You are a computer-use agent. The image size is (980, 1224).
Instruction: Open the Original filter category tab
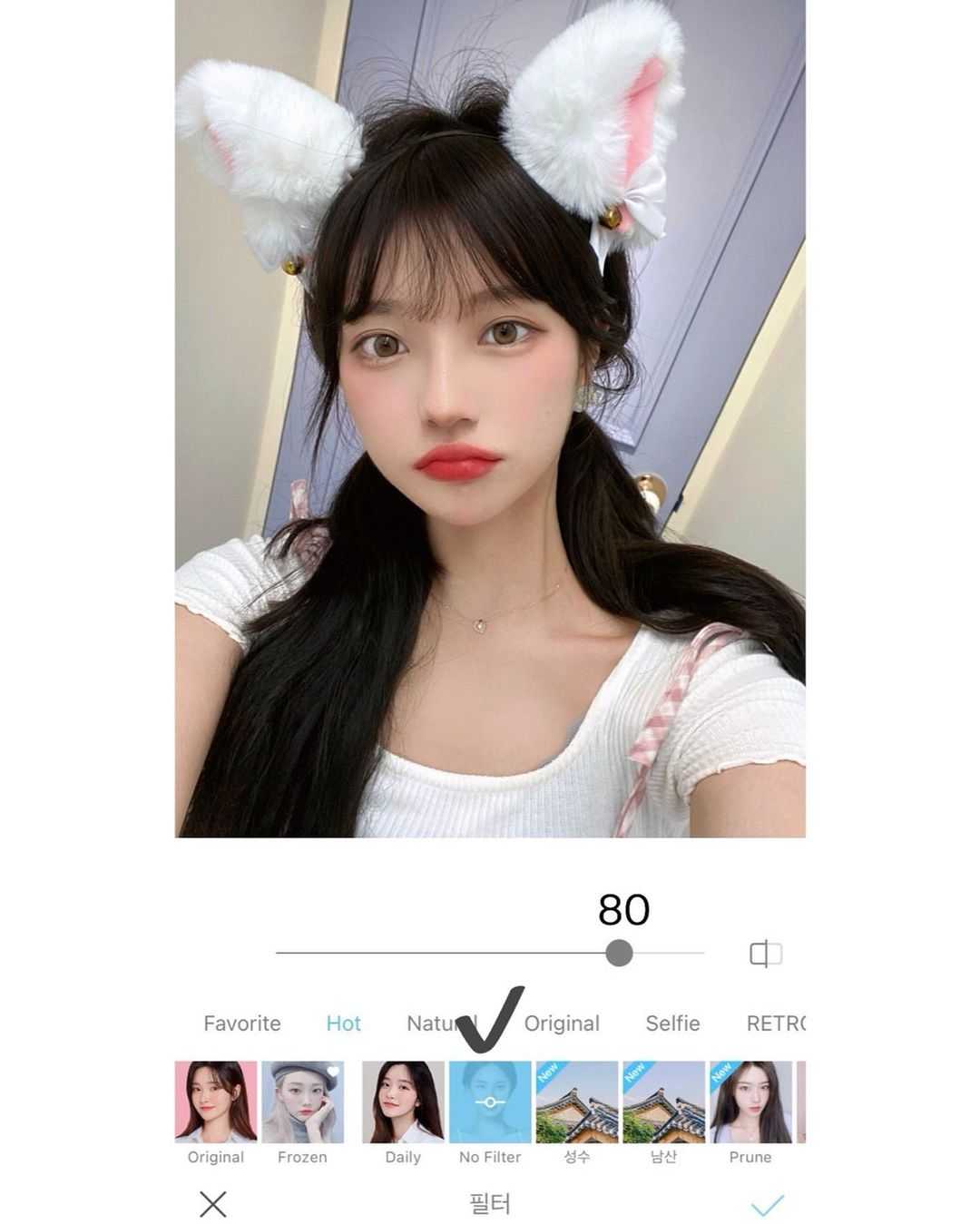point(562,1023)
